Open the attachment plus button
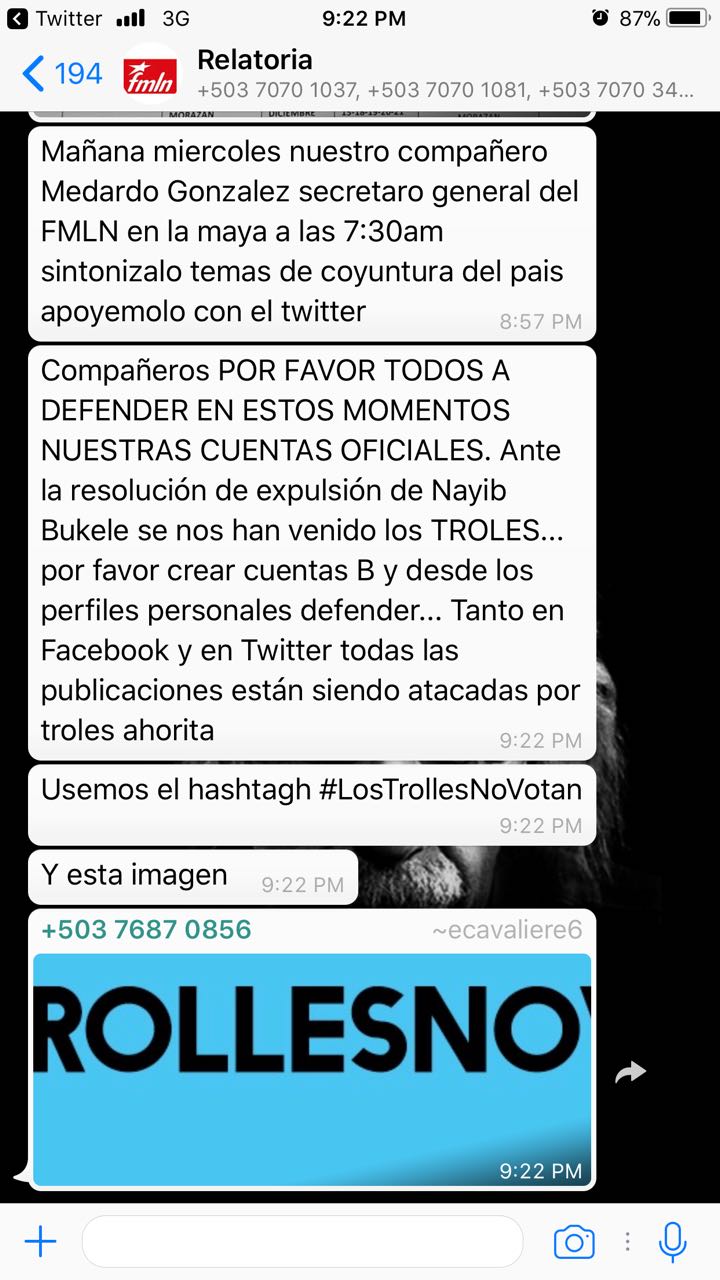The height and width of the screenshot is (1280, 720). click(x=40, y=1242)
